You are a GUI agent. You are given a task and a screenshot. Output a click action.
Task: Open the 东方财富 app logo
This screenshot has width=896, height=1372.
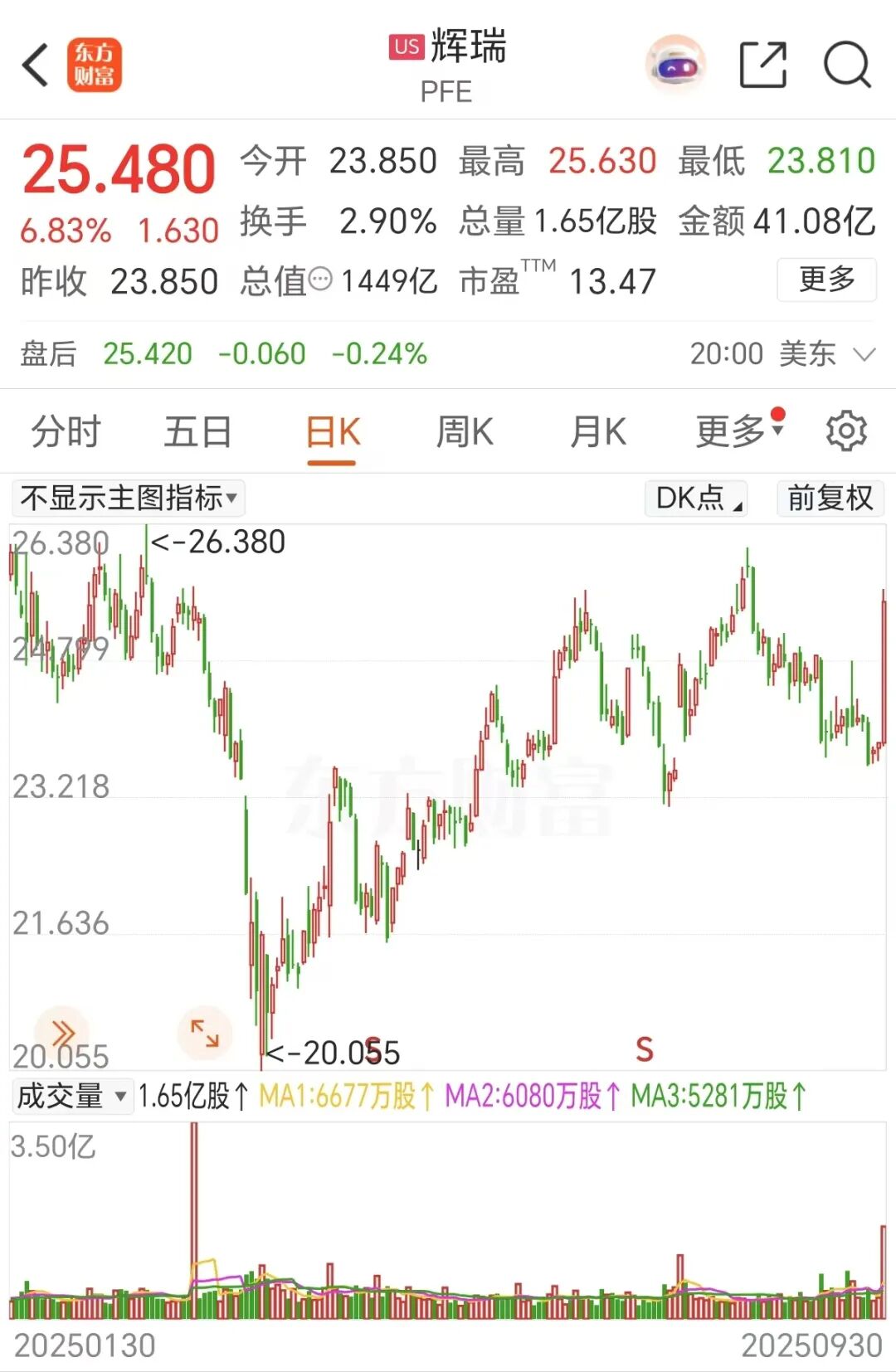click(x=95, y=65)
